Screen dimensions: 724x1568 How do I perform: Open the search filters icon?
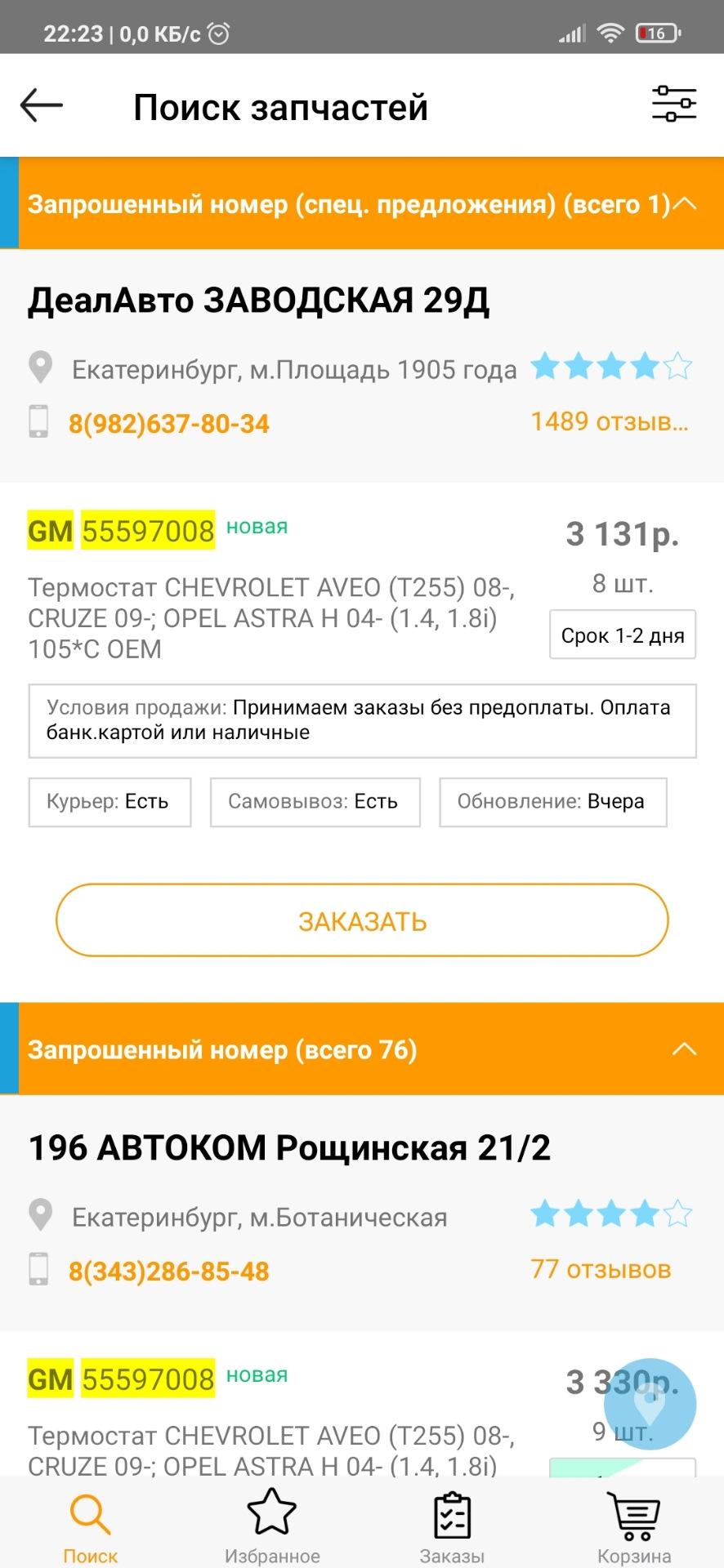pyautogui.click(x=674, y=105)
